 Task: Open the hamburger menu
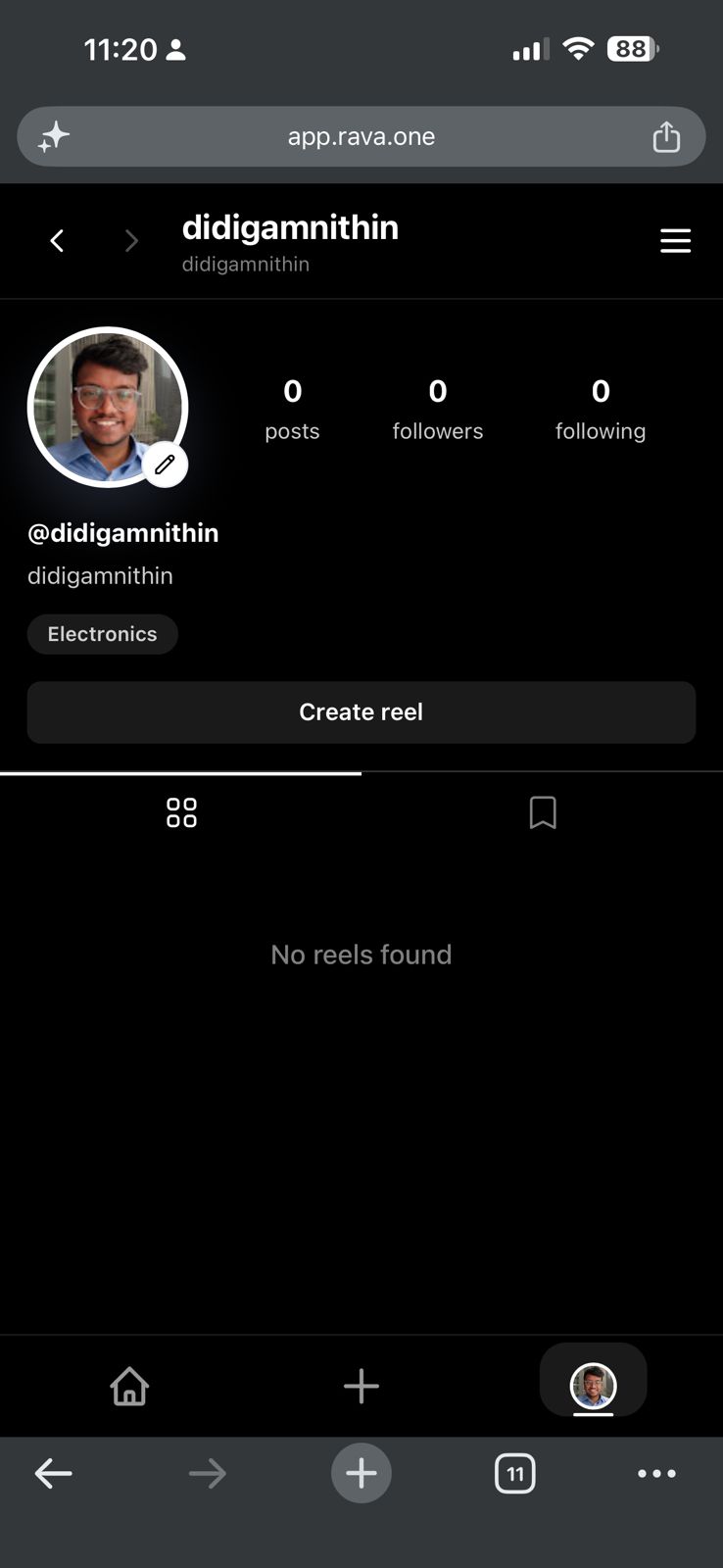(x=675, y=241)
